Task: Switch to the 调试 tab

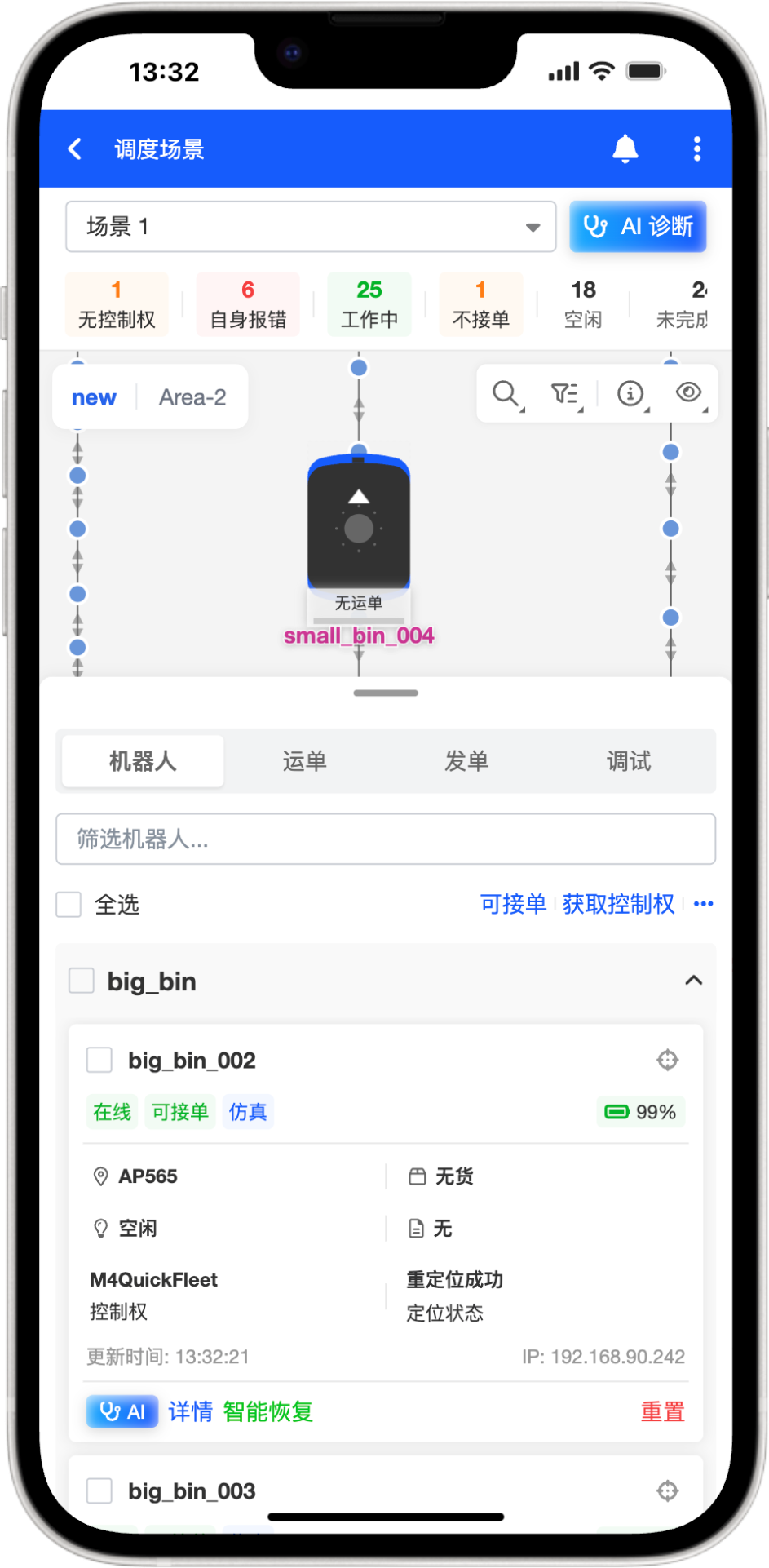Action: pyautogui.click(x=628, y=761)
